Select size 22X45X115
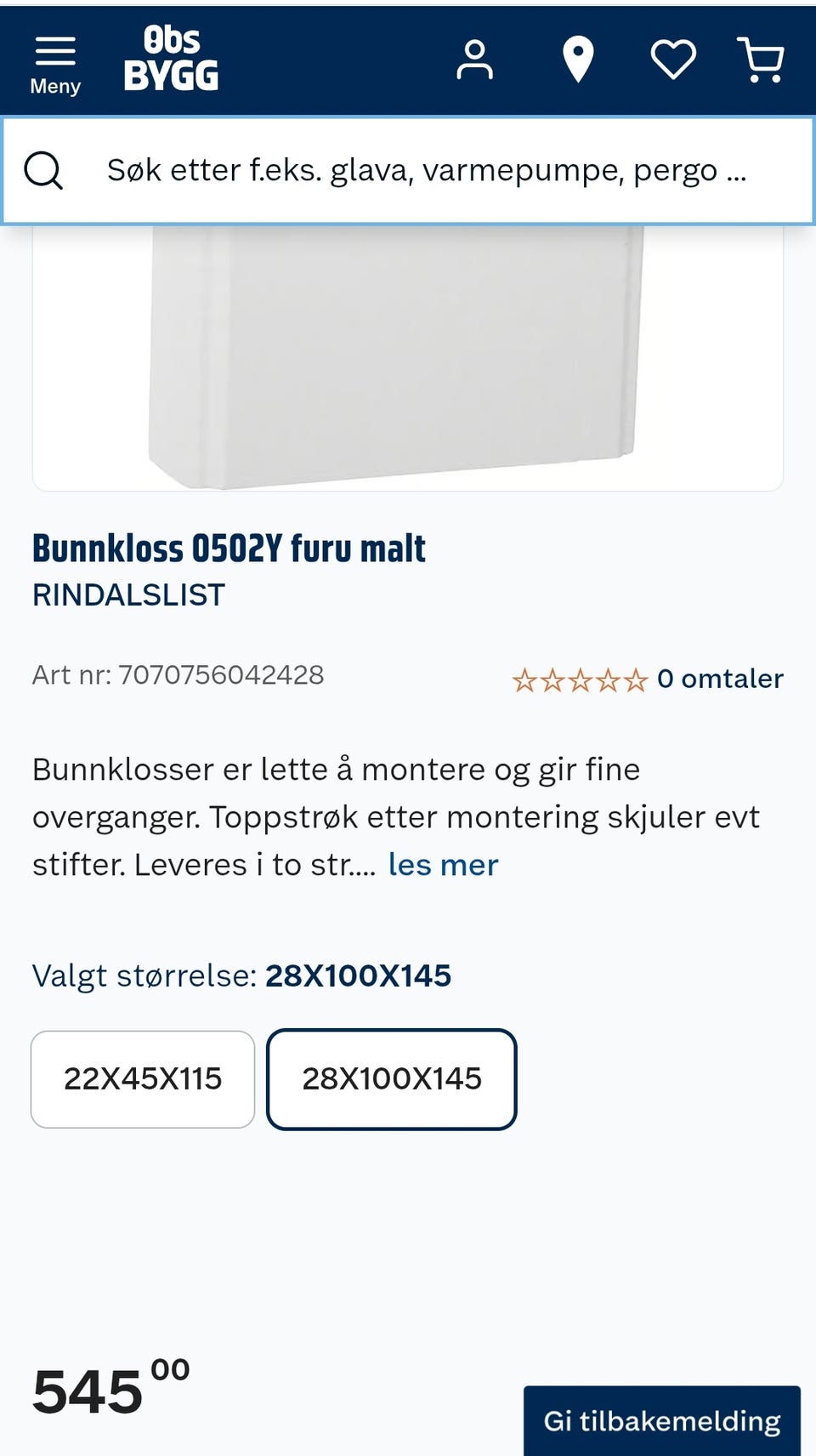This screenshot has height=1456, width=816. (142, 1078)
